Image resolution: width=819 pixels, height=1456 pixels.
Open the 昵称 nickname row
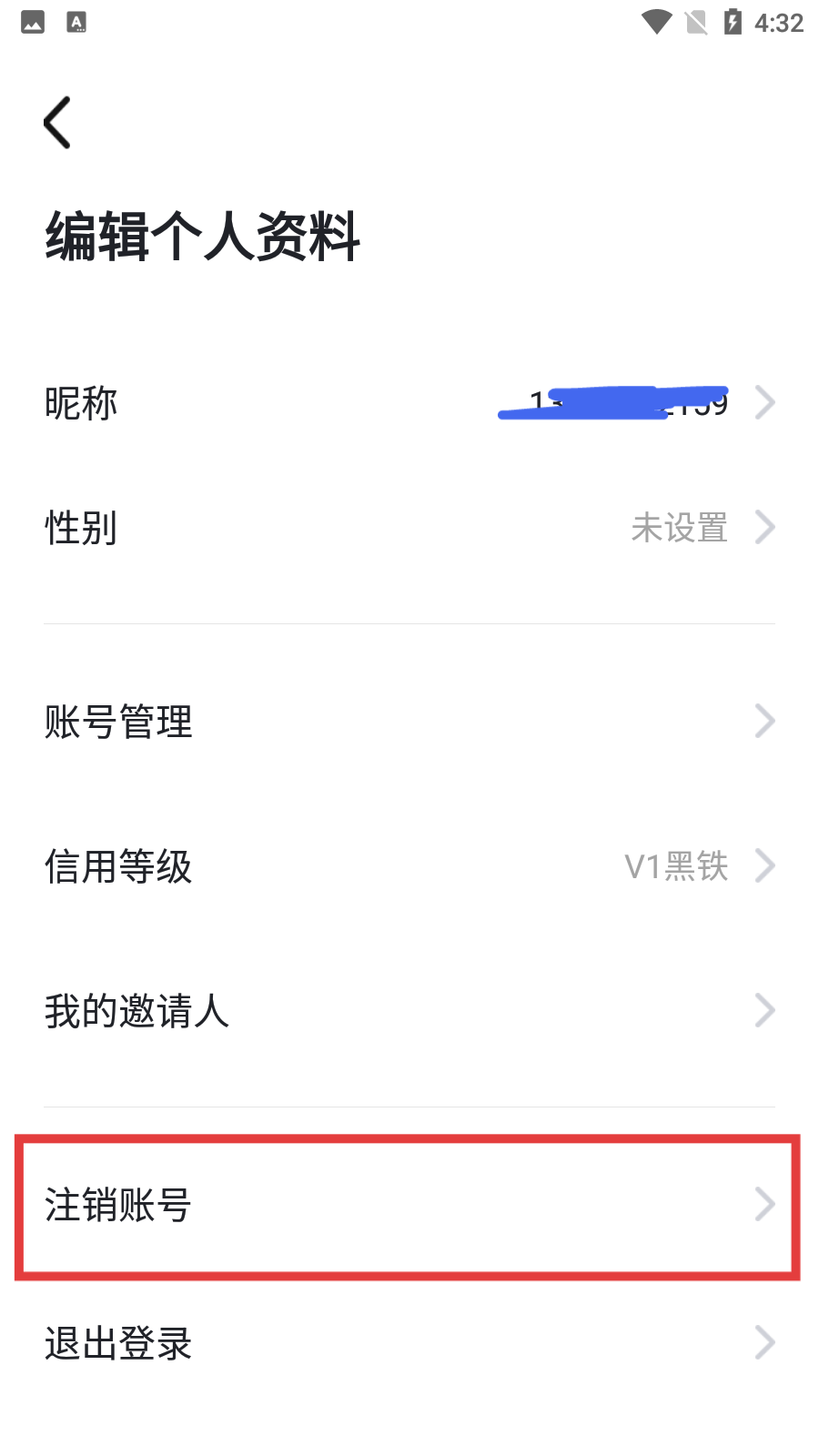(409, 402)
